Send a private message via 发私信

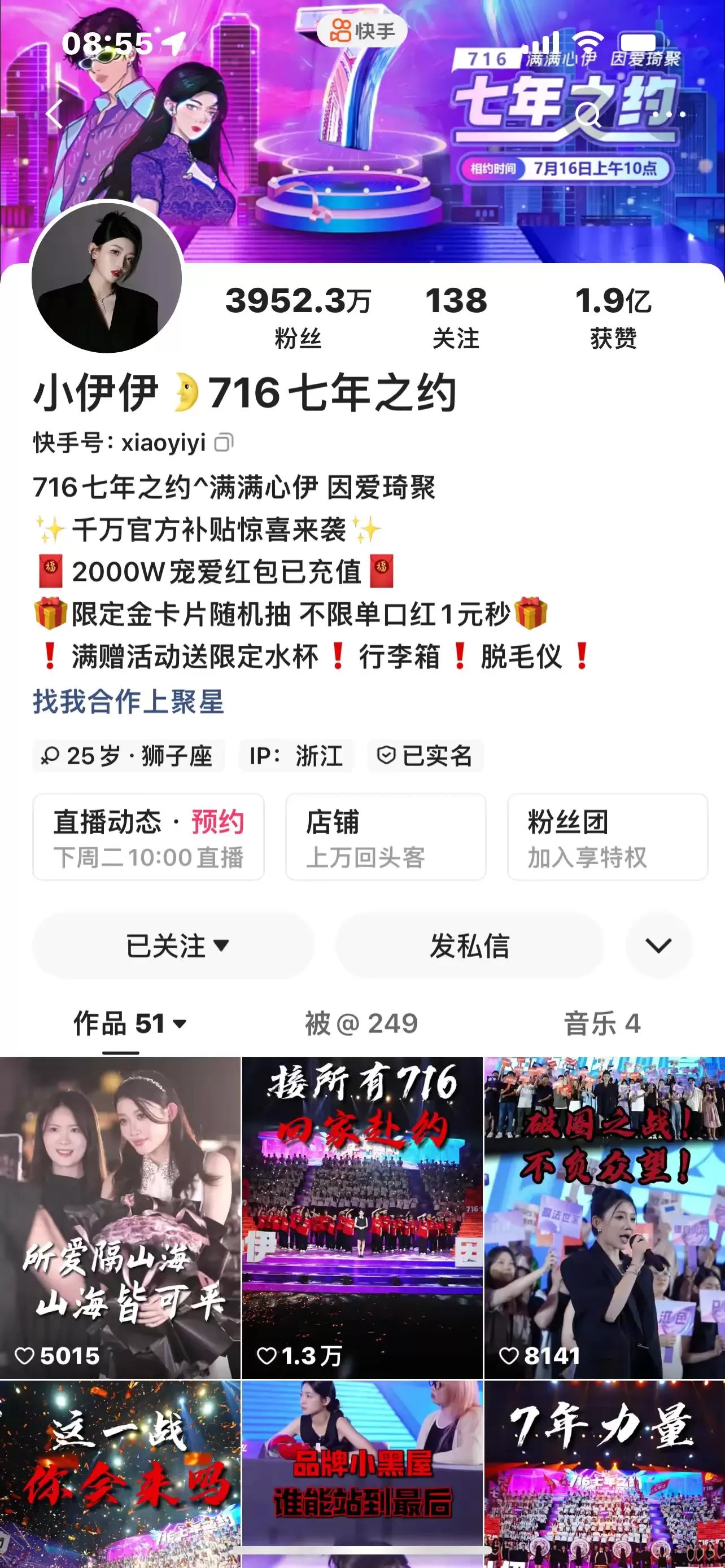(x=469, y=945)
